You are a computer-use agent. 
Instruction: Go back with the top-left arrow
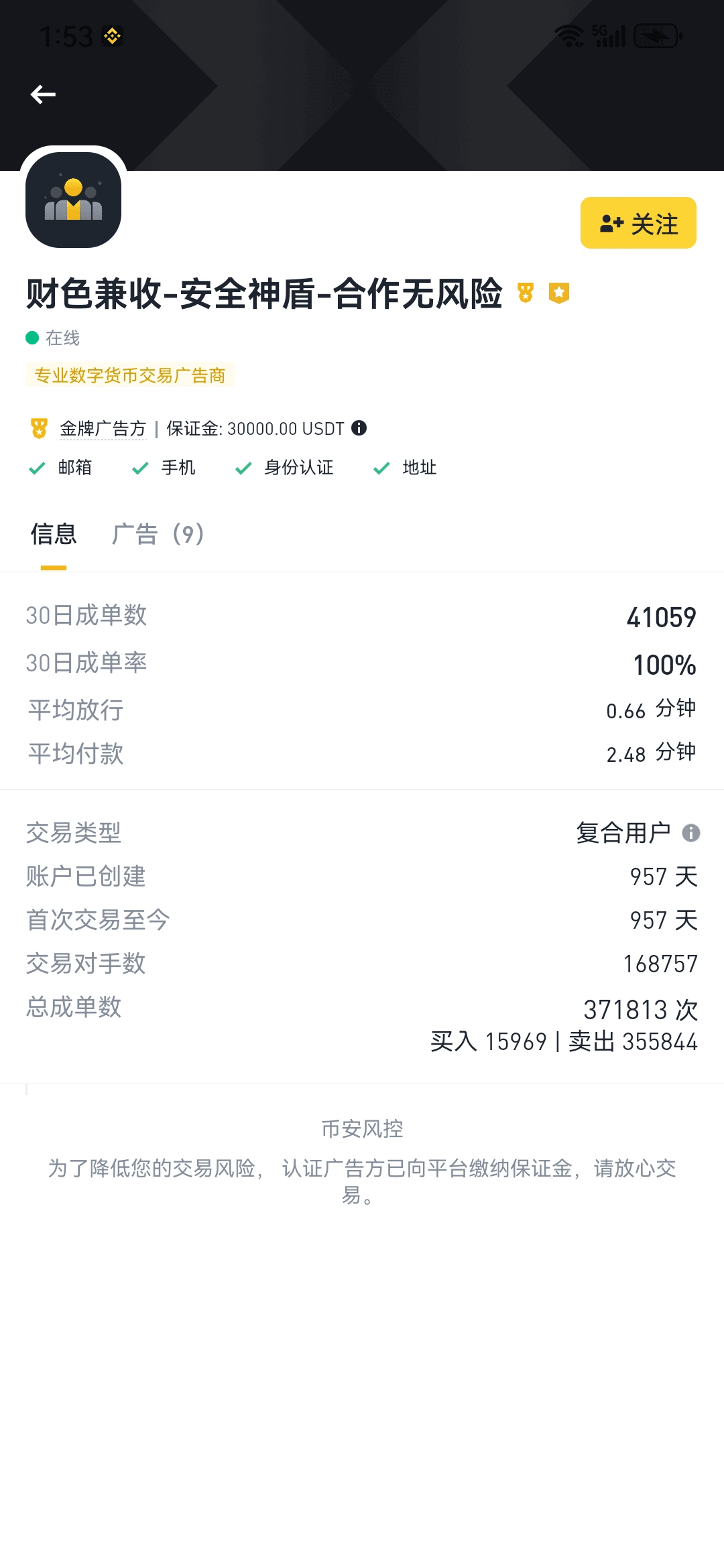(43, 94)
